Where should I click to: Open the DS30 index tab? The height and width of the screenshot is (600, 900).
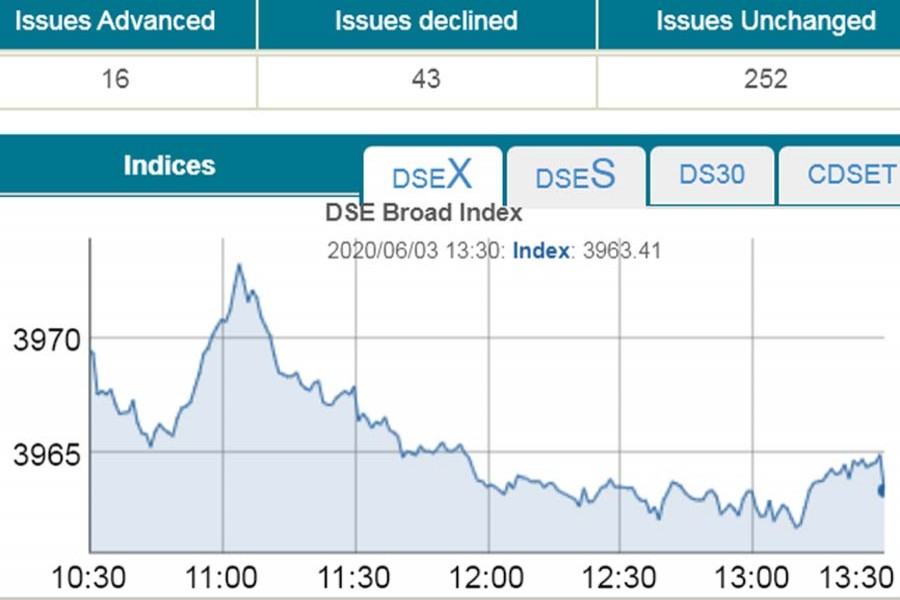pos(712,175)
